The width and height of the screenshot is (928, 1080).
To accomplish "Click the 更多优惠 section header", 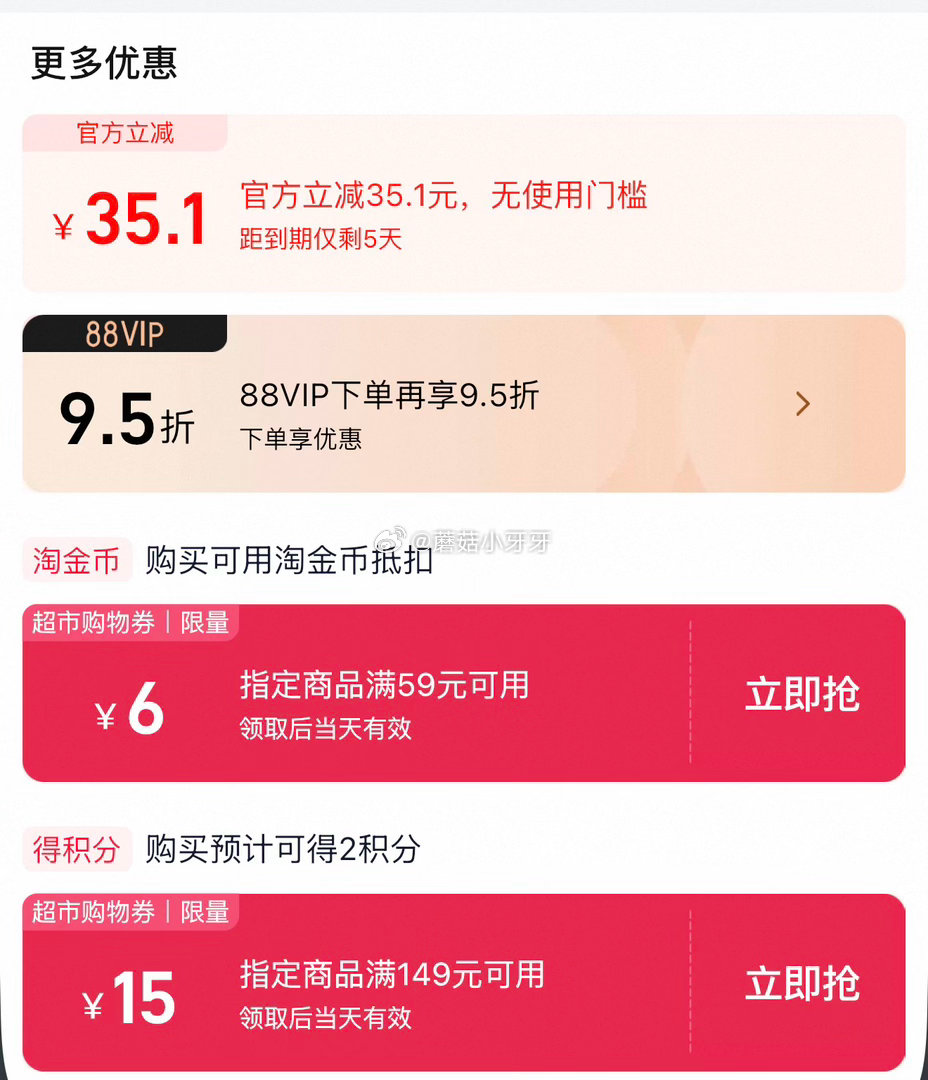I will coord(105,63).
